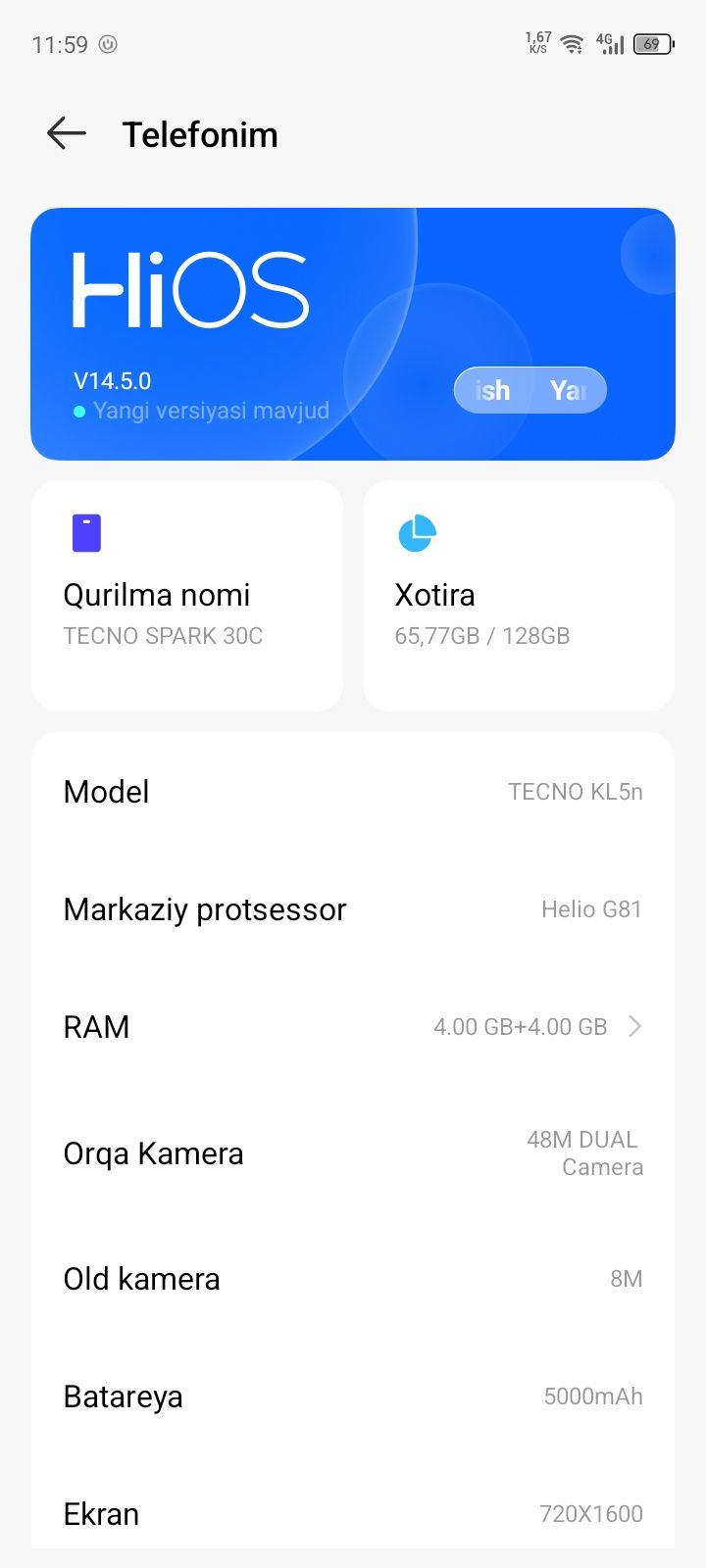
Task: Open the HiOS V14.5.0 version banner
Action: pos(353,333)
